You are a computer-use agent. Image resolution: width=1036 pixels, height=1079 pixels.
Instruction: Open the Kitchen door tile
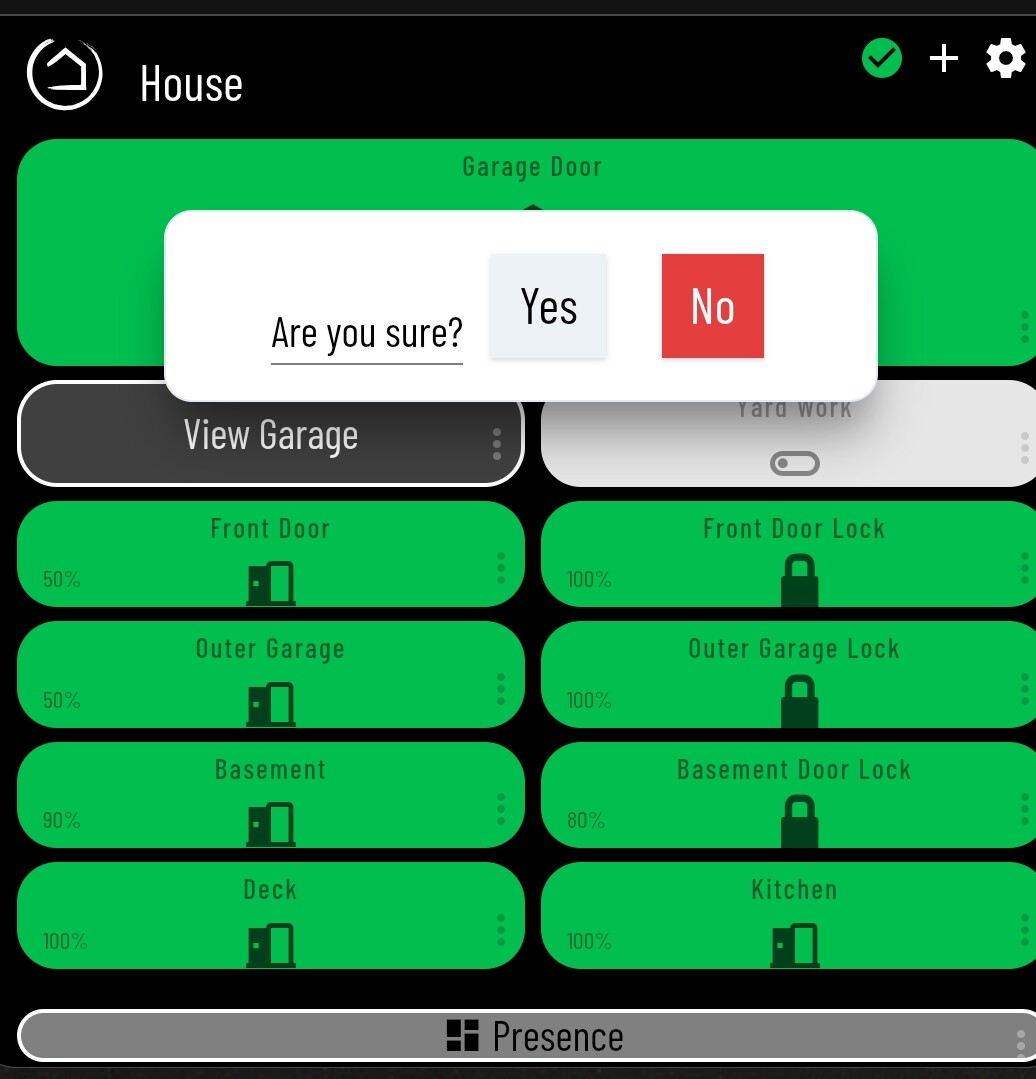tap(794, 916)
